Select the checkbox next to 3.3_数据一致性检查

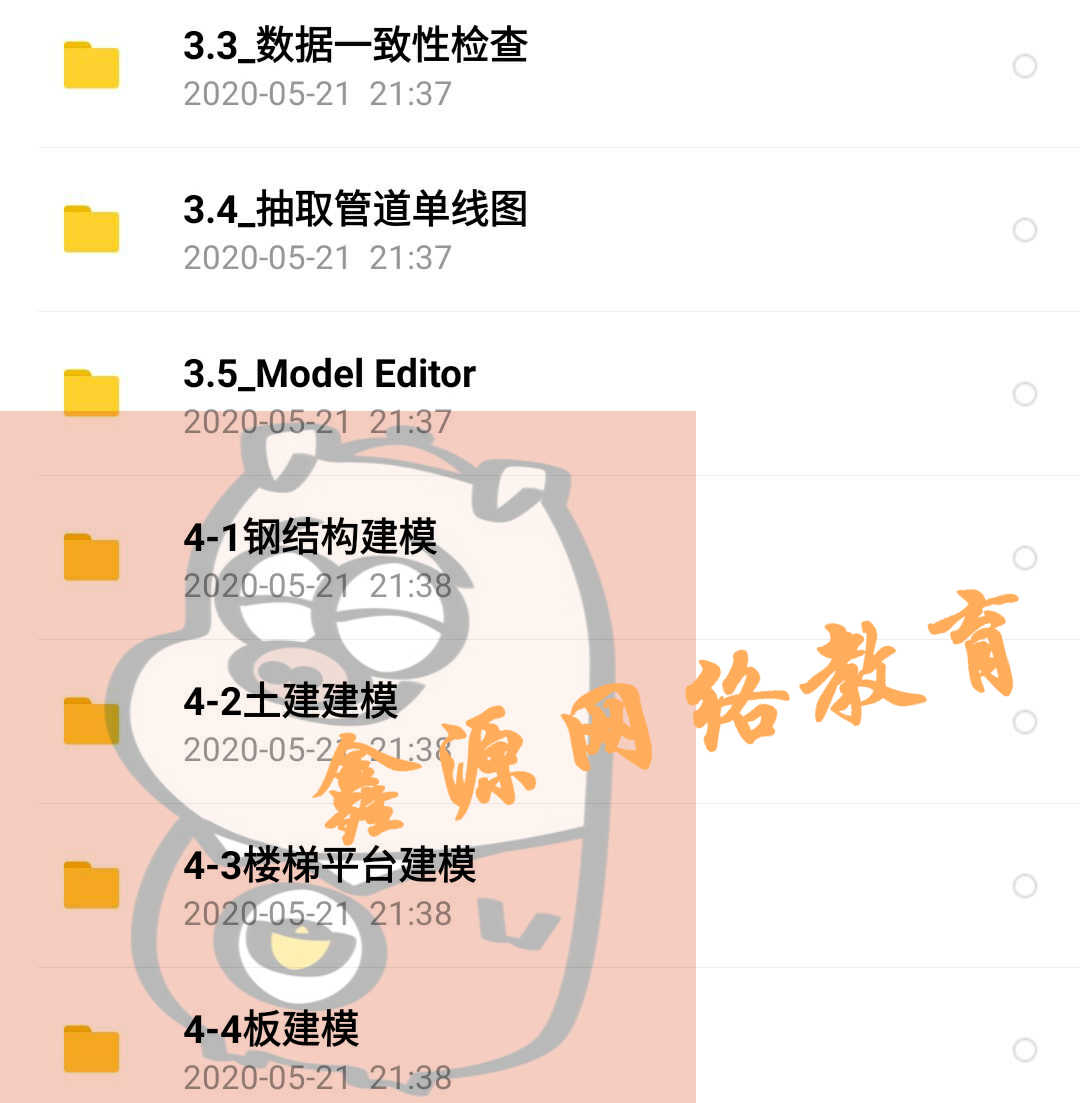coord(1024,65)
